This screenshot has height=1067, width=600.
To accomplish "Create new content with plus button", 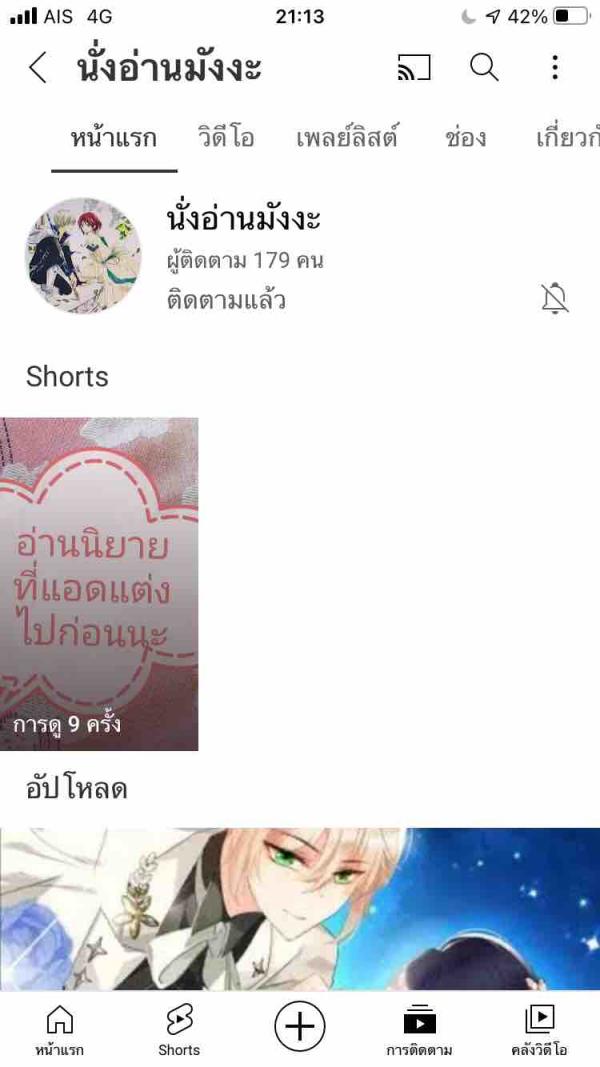I will [300, 1027].
